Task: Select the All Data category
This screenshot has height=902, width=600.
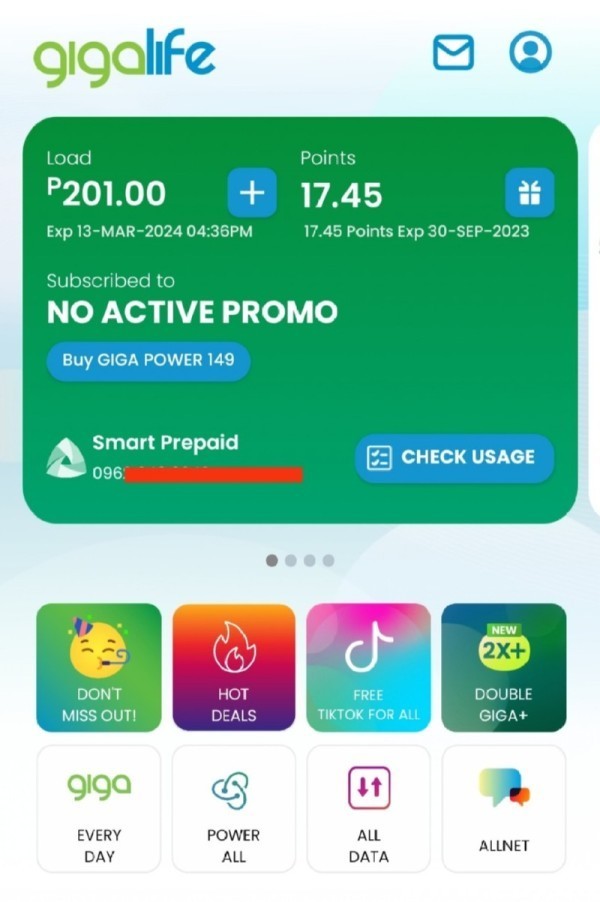Action: [368, 808]
